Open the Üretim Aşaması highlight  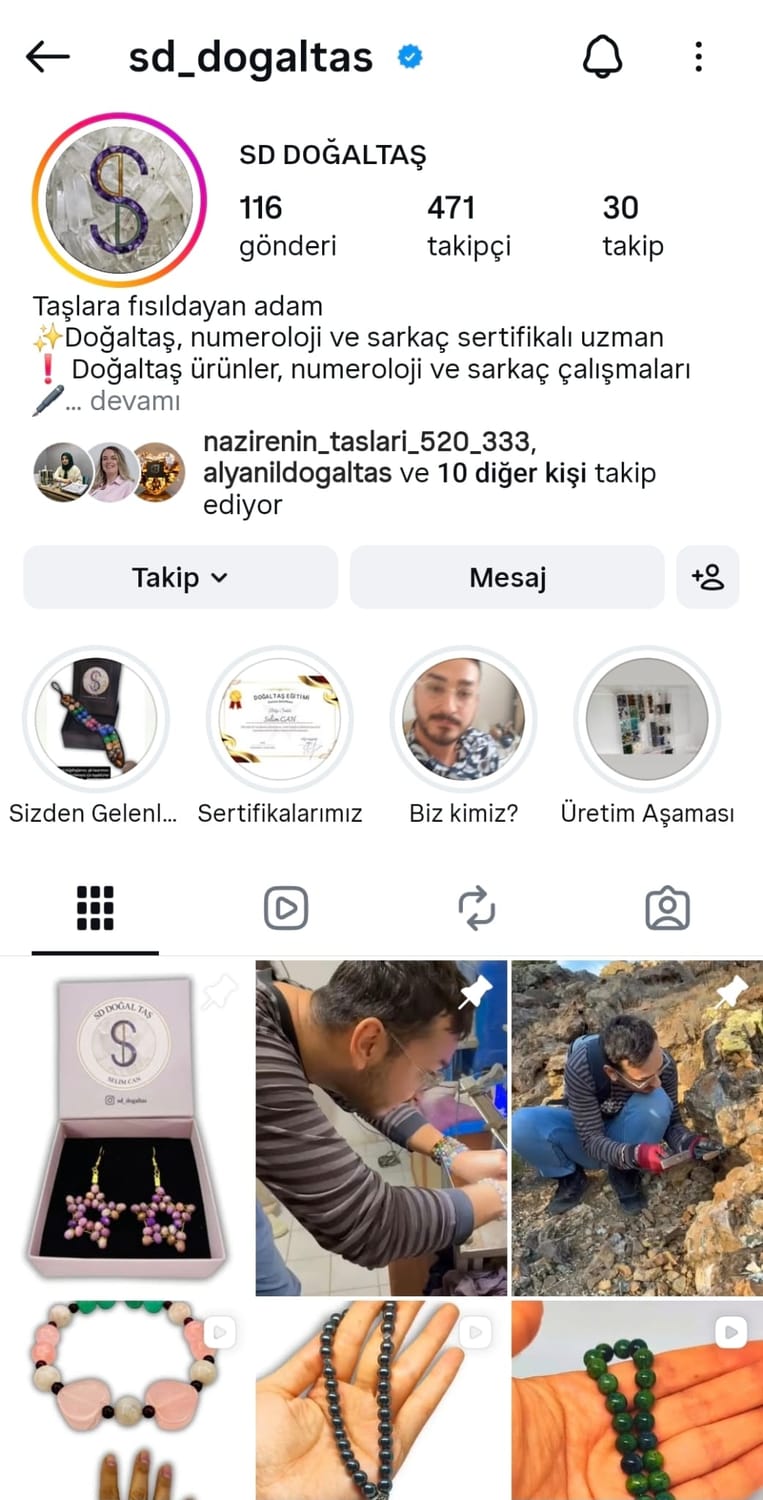pyautogui.click(x=647, y=718)
